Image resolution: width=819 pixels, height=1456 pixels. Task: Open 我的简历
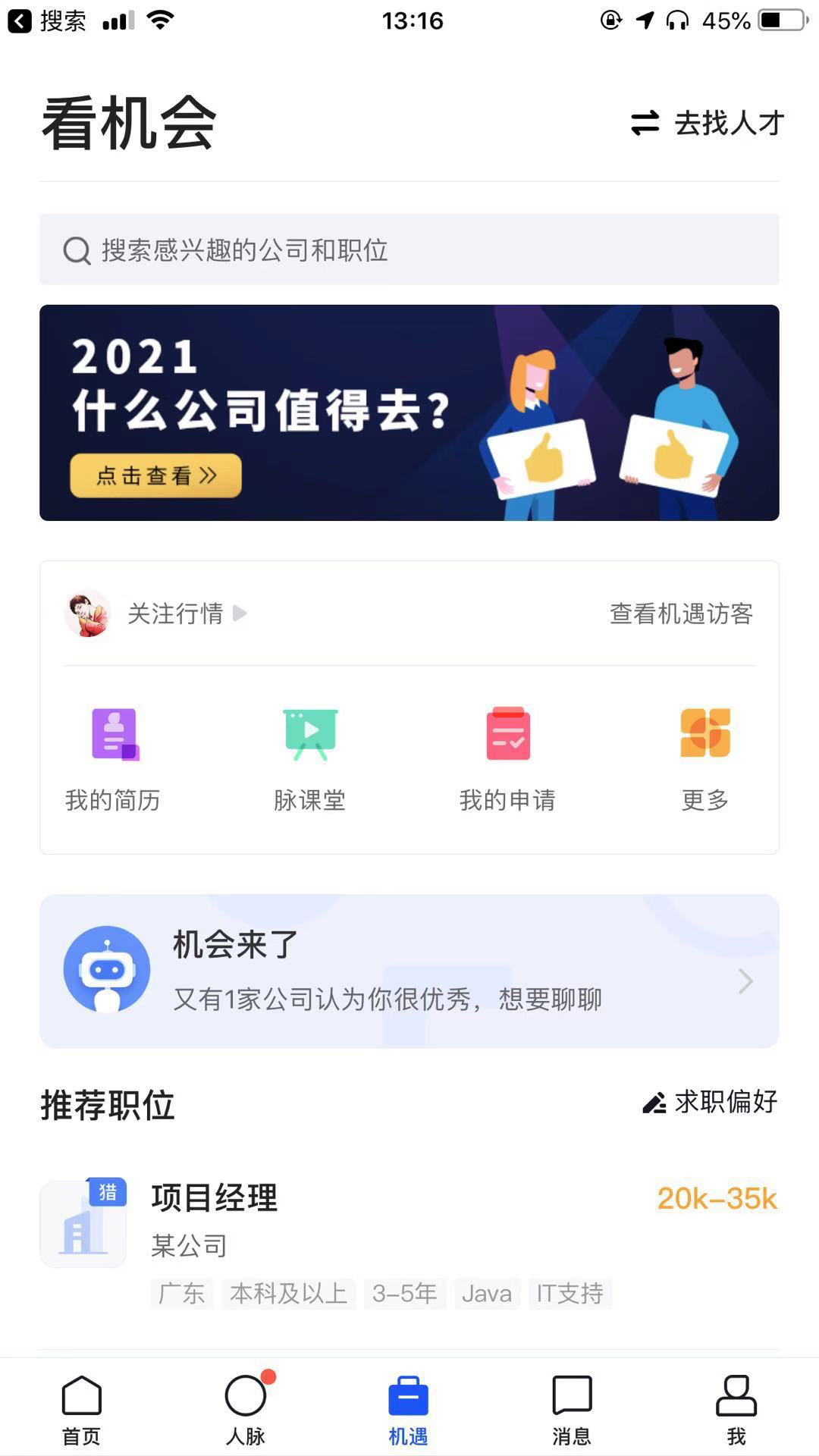pyautogui.click(x=113, y=758)
